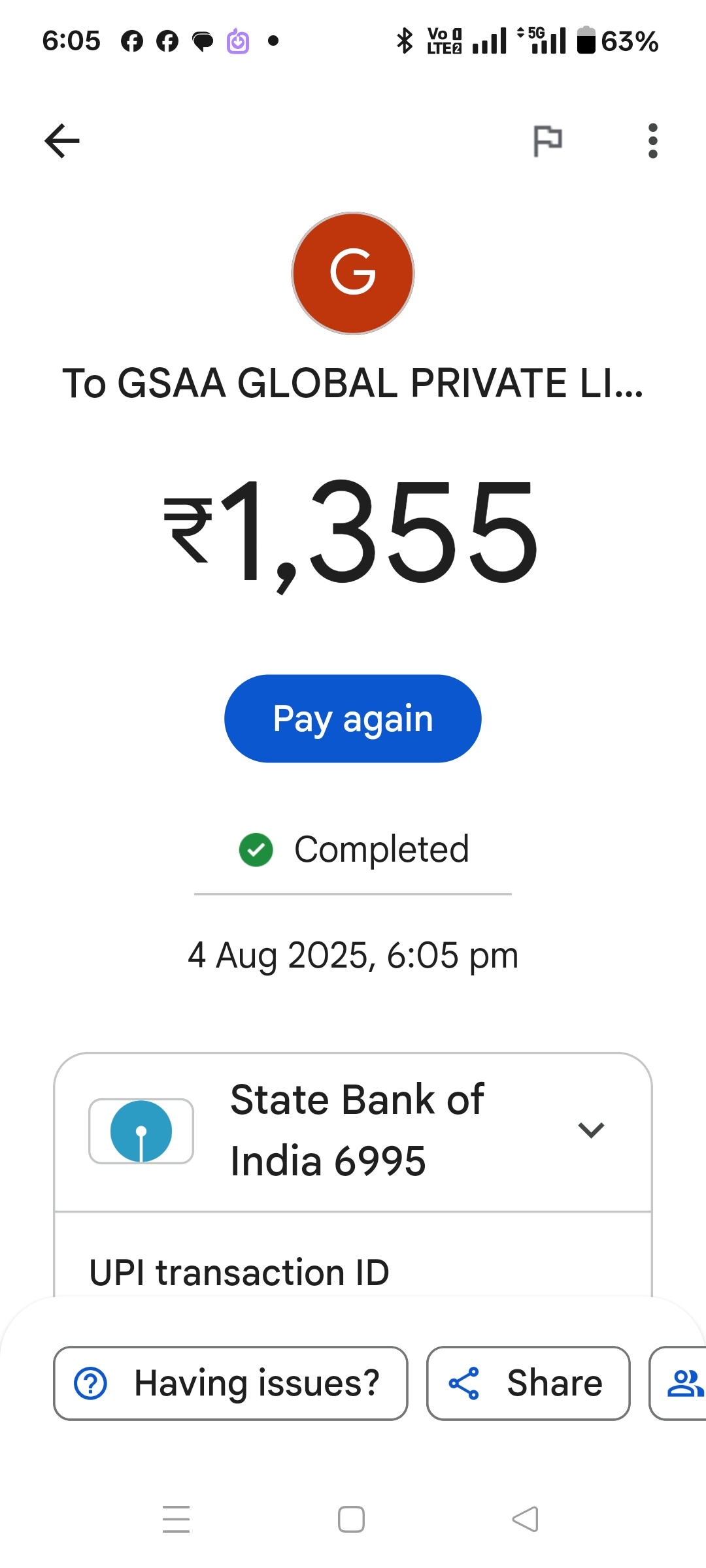The width and height of the screenshot is (706, 1568).
Task: Open GSAA GLOBAL PRIVATE payee avatar
Action: (353, 273)
